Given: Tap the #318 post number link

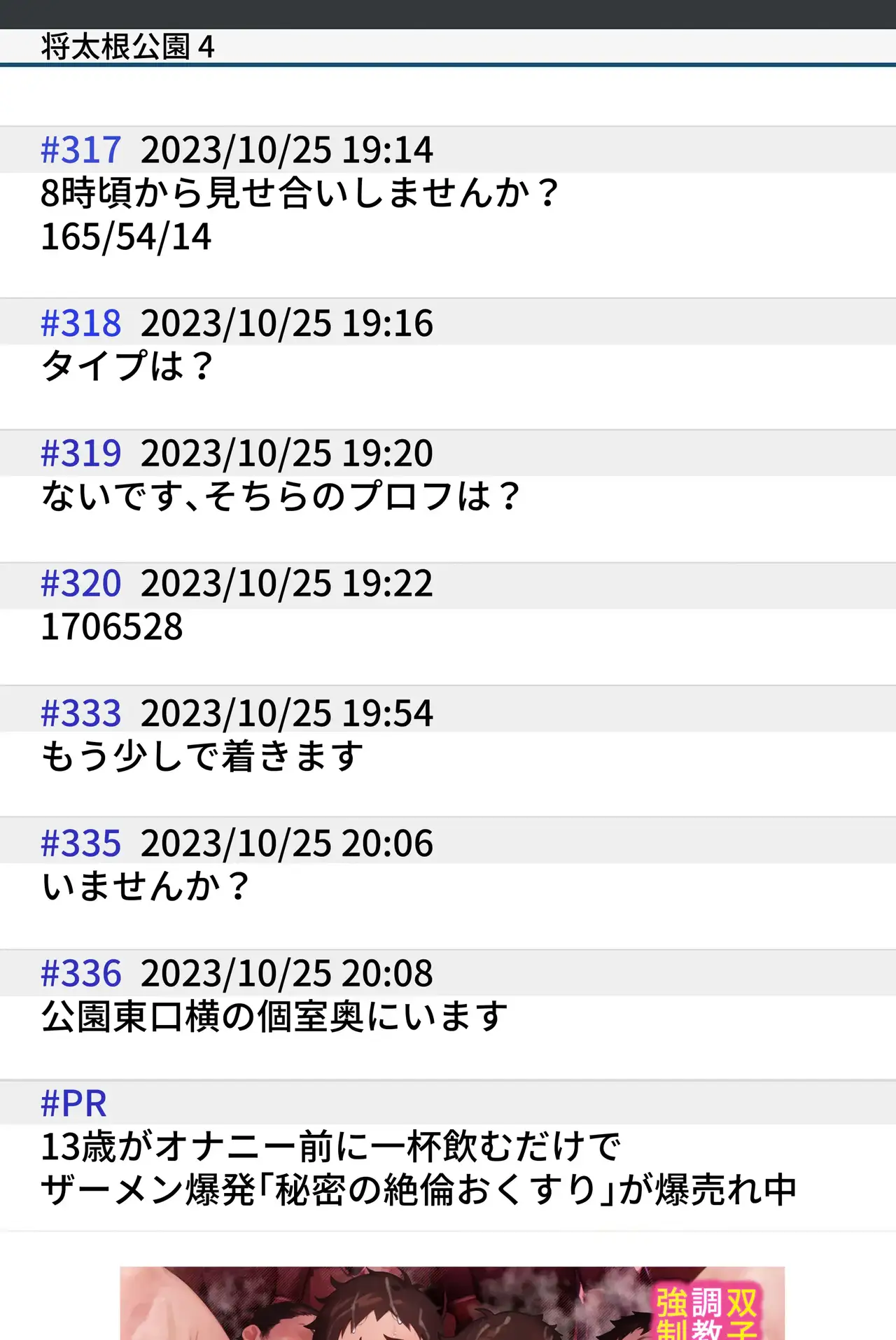Looking at the screenshot, I should (x=81, y=323).
